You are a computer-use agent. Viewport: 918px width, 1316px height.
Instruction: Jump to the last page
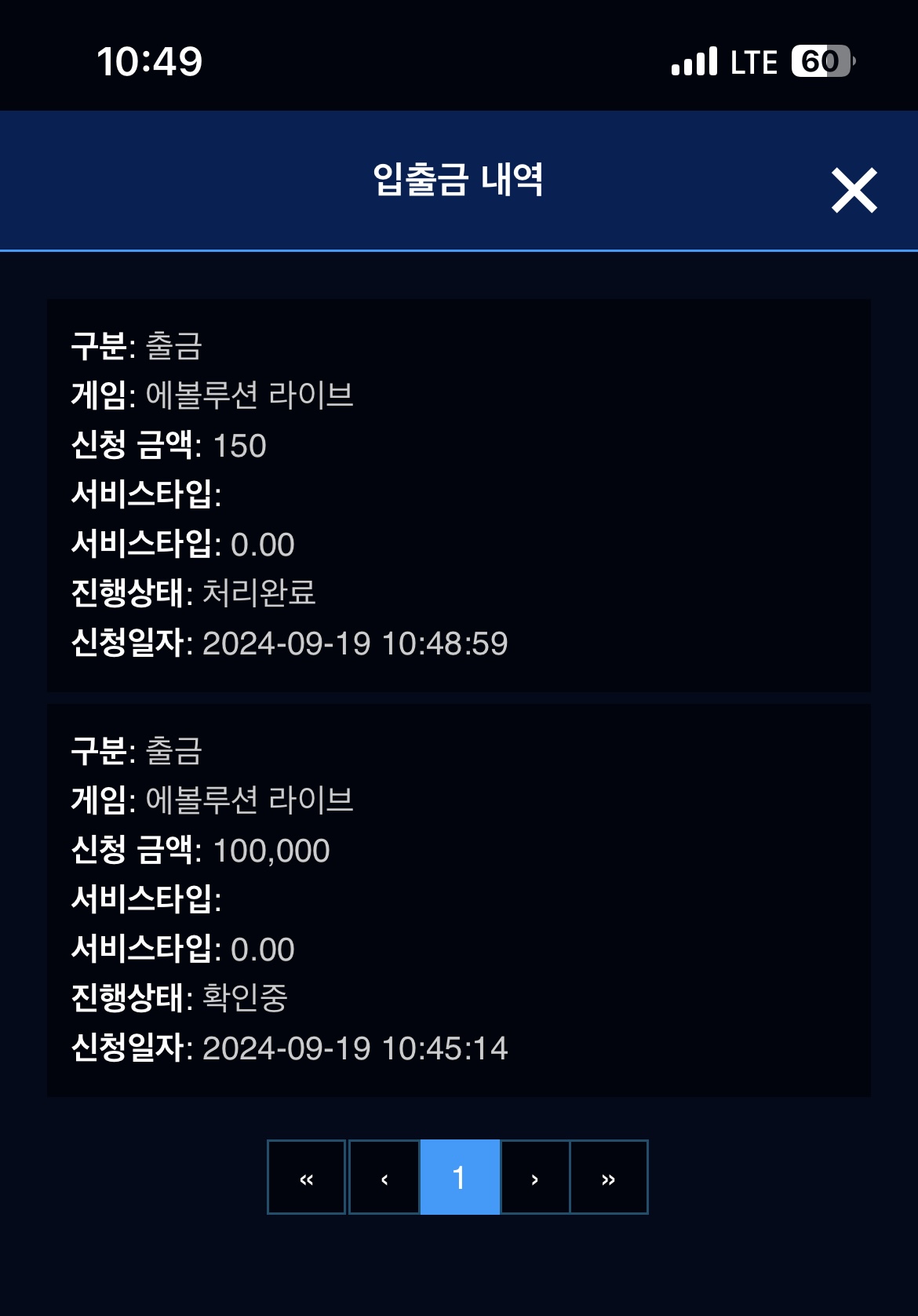[x=609, y=1177]
